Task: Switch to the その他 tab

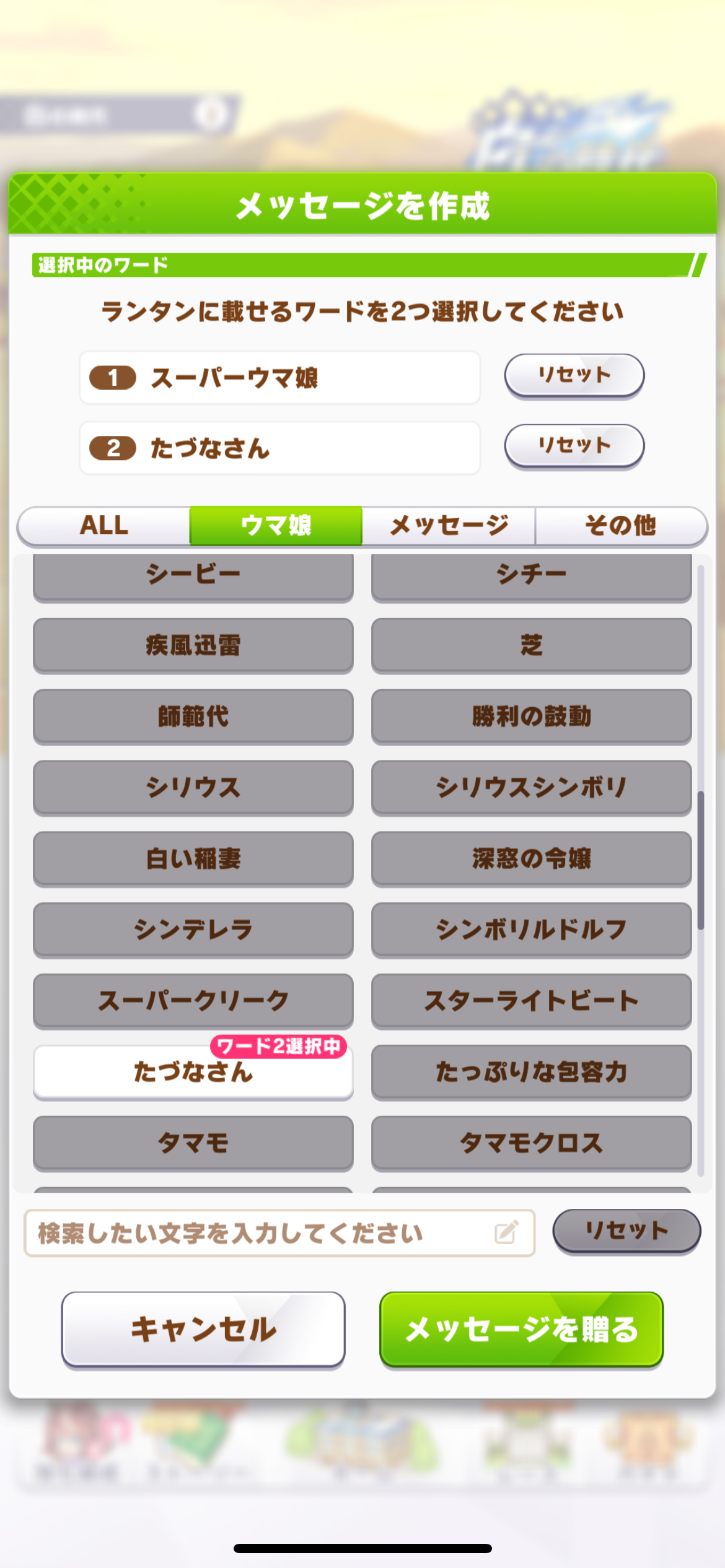Action: [621, 526]
